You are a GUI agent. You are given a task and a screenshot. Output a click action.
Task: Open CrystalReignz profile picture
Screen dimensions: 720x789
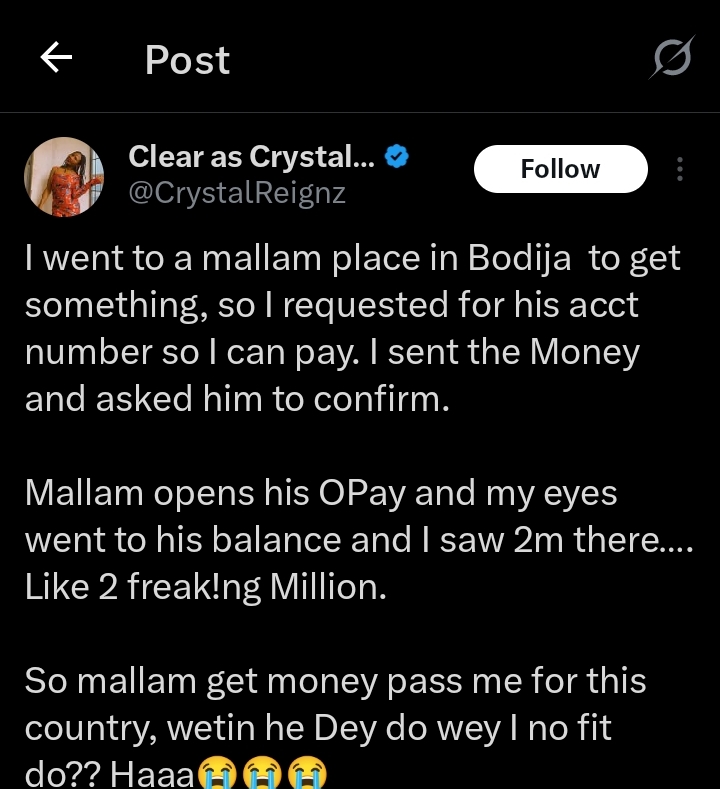click(x=64, y=177)
